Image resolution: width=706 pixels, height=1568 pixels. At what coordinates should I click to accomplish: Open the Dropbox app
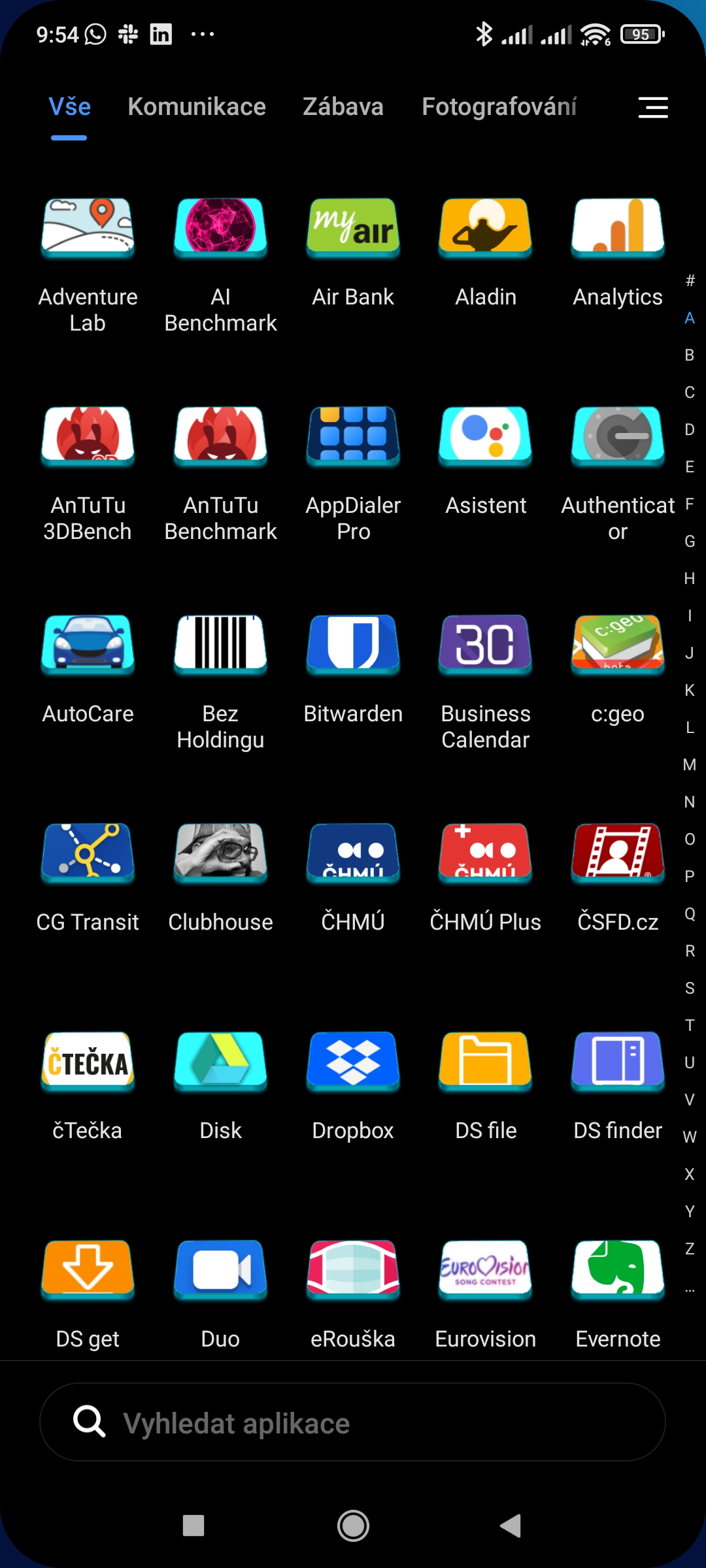[353, 1062]
